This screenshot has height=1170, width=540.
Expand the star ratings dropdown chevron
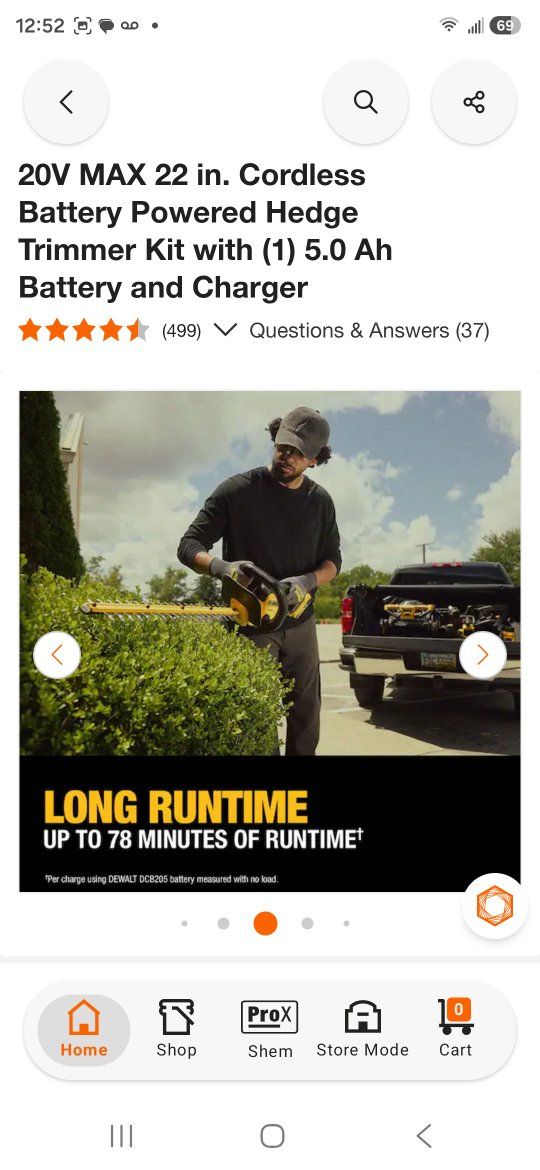[225, 330]
